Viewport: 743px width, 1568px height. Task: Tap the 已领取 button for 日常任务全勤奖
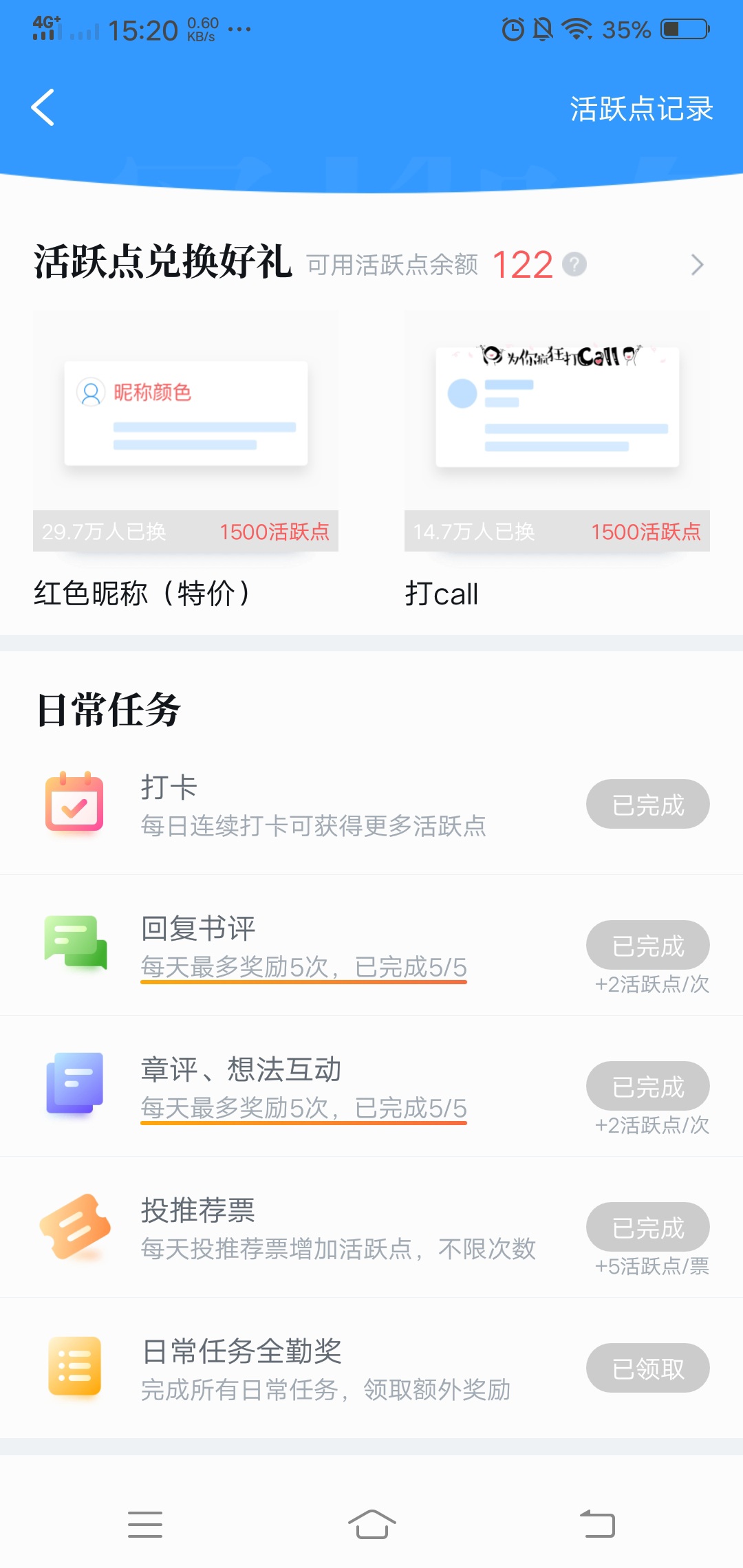(648, 1368)
